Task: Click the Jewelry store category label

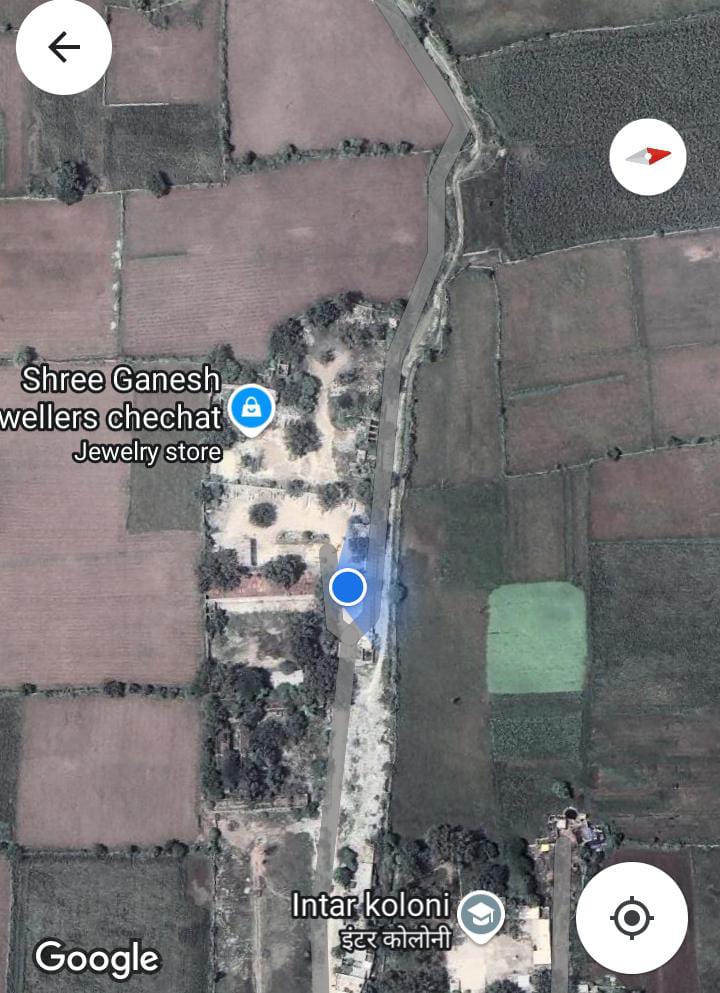Action: [x=146, y=453]
